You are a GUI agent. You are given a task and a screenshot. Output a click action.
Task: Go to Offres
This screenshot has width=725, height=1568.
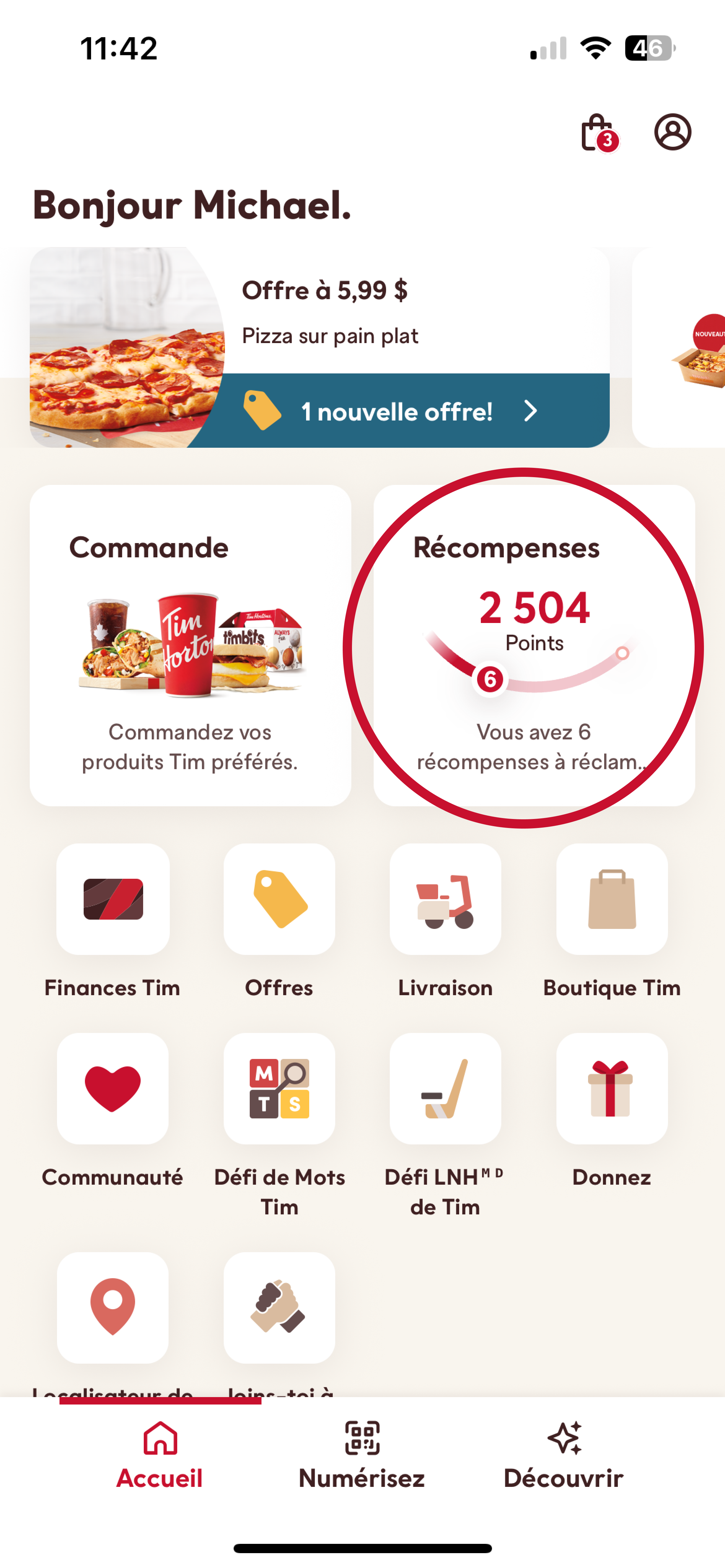click(279, 899)
